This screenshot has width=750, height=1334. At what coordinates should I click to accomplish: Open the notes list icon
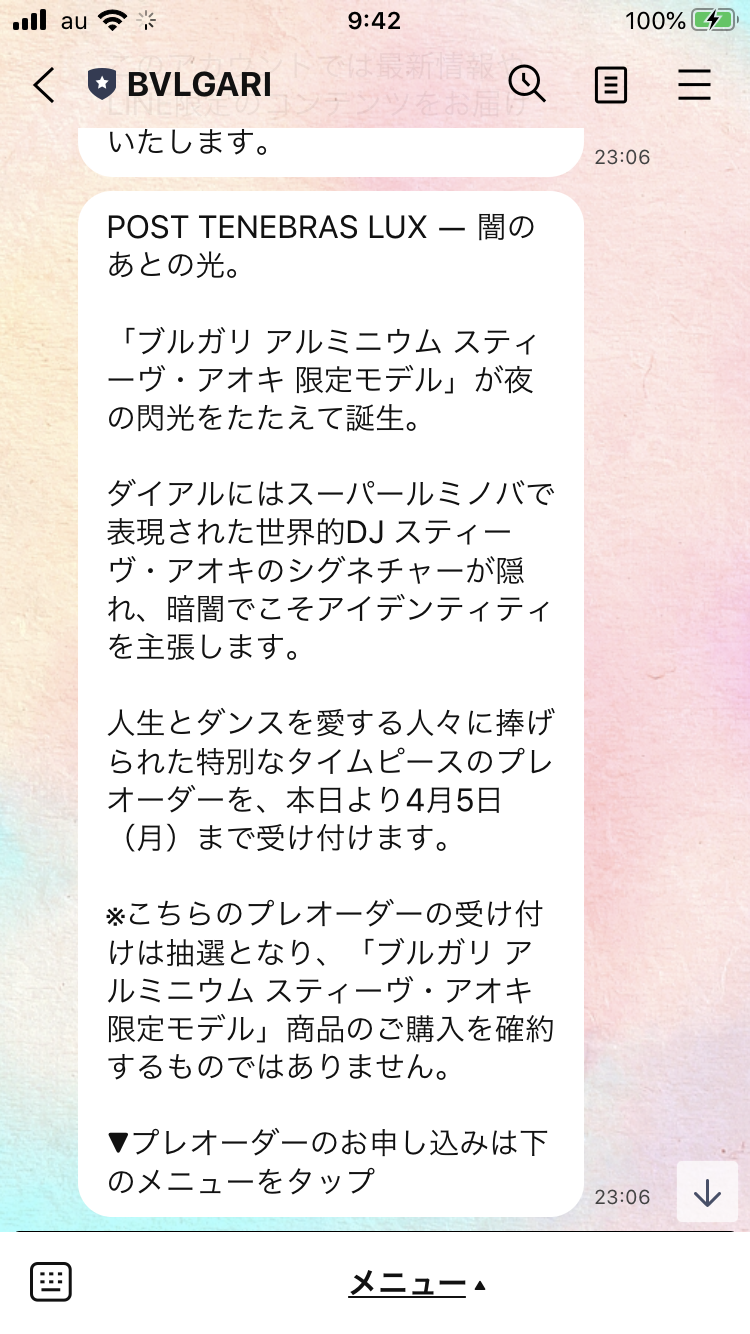pyautogui.click(x=610, y=86)
